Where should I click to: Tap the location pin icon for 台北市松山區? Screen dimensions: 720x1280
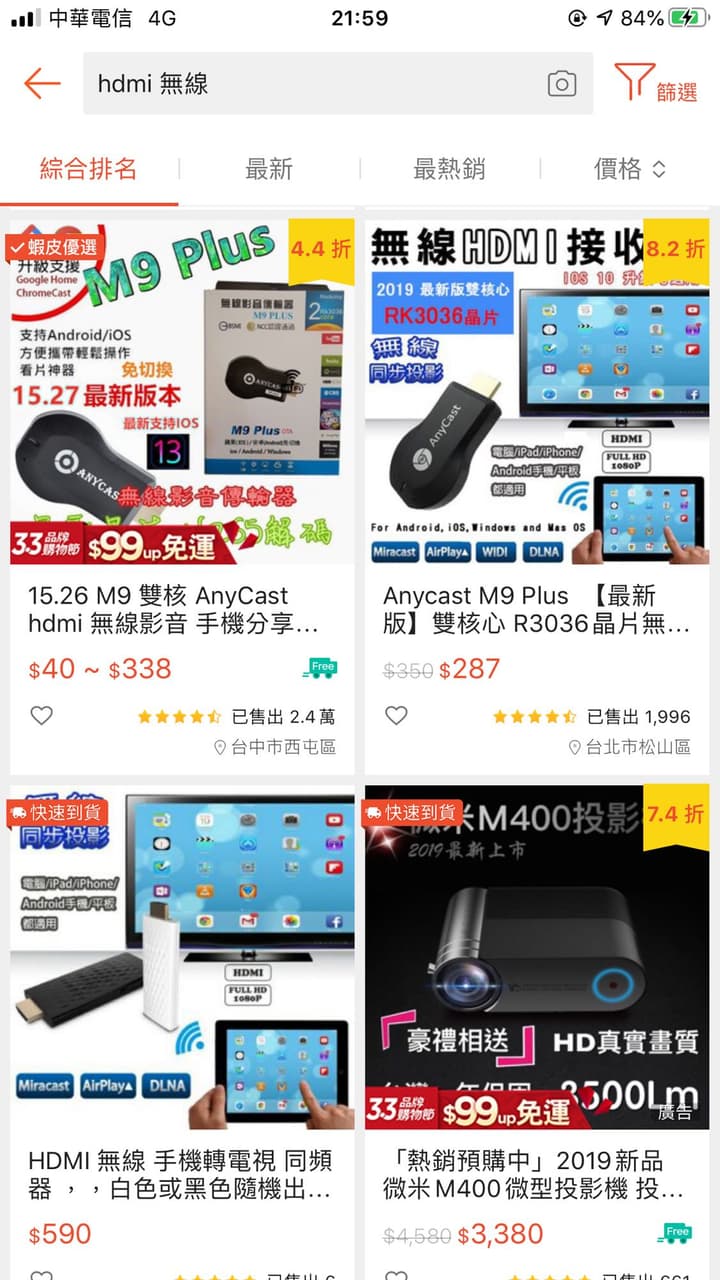pyautogui.click(x=575, y=746)
